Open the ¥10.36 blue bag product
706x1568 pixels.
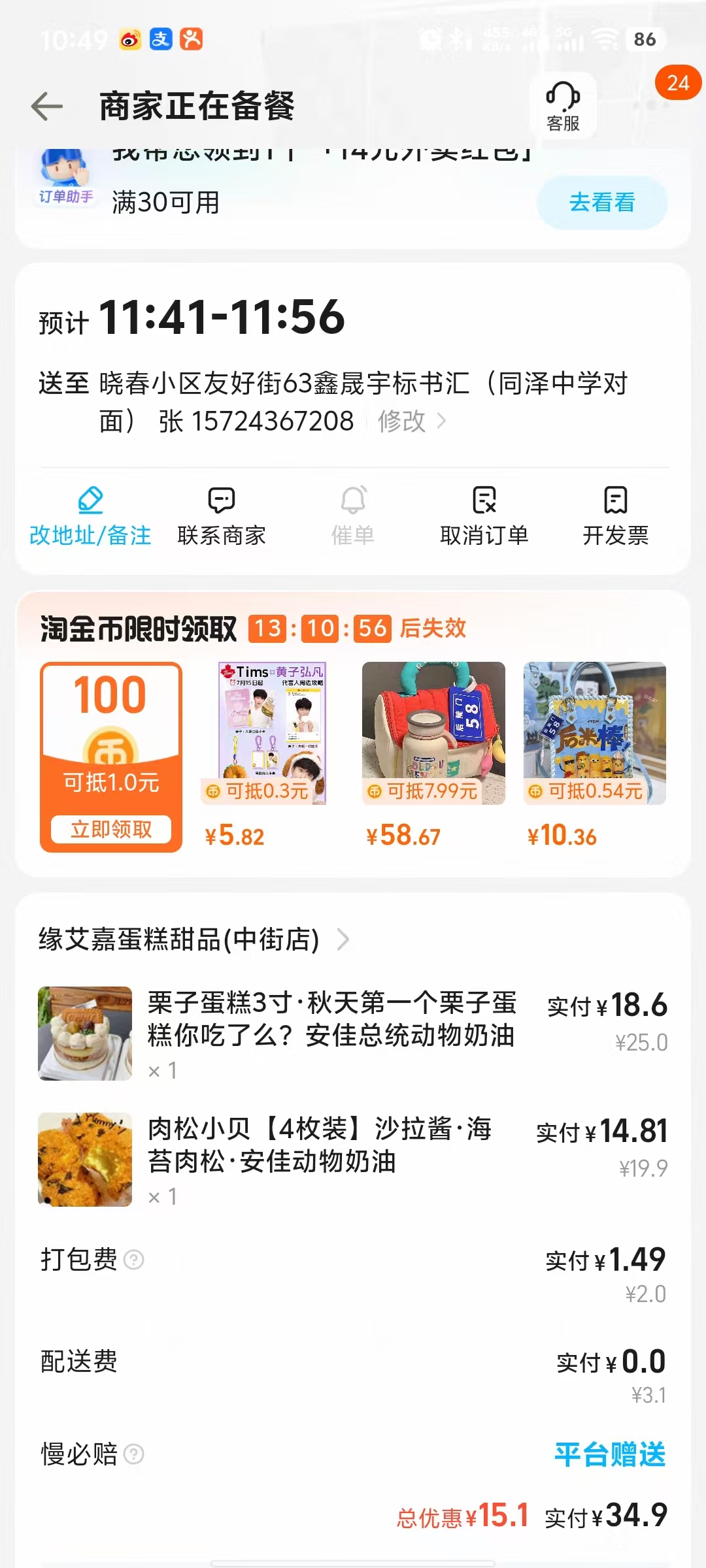pyautogui.click(x=594, y=734)
